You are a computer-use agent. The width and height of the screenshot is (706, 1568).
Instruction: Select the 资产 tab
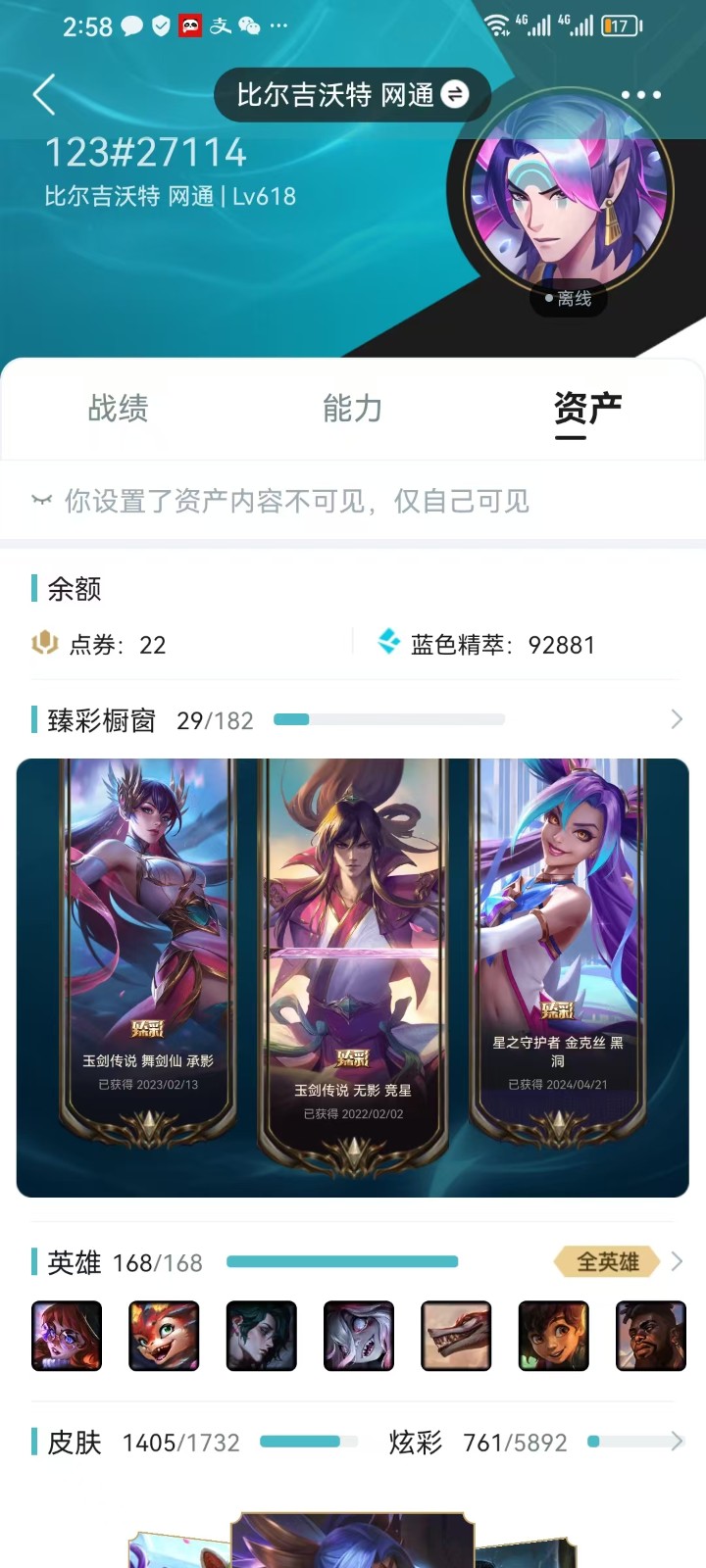click(587, 410)
